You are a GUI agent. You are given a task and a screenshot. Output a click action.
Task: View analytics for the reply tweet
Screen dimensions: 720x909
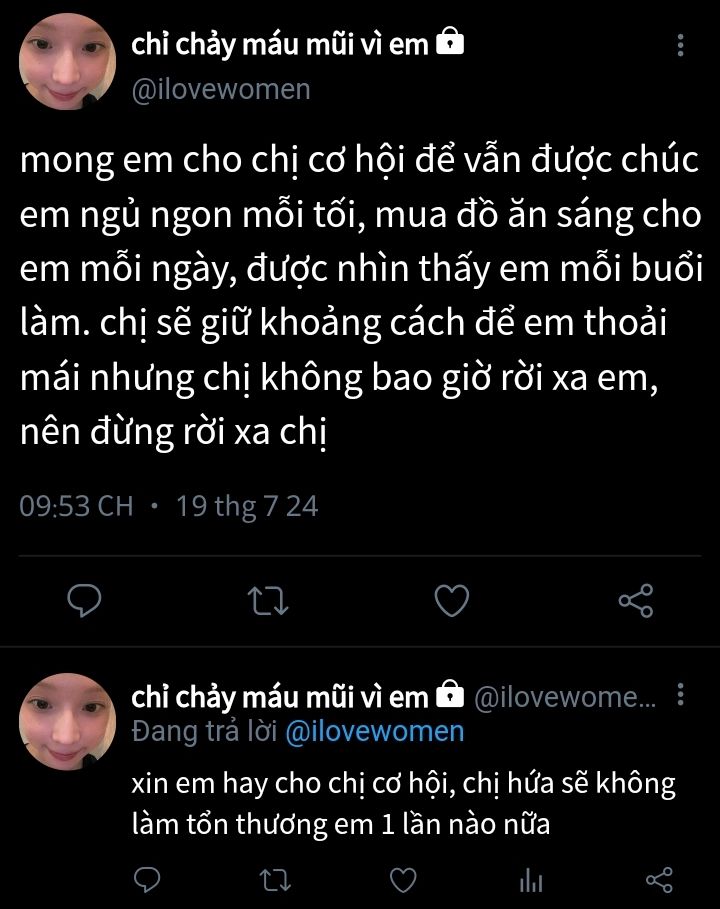tap(529, 879)
